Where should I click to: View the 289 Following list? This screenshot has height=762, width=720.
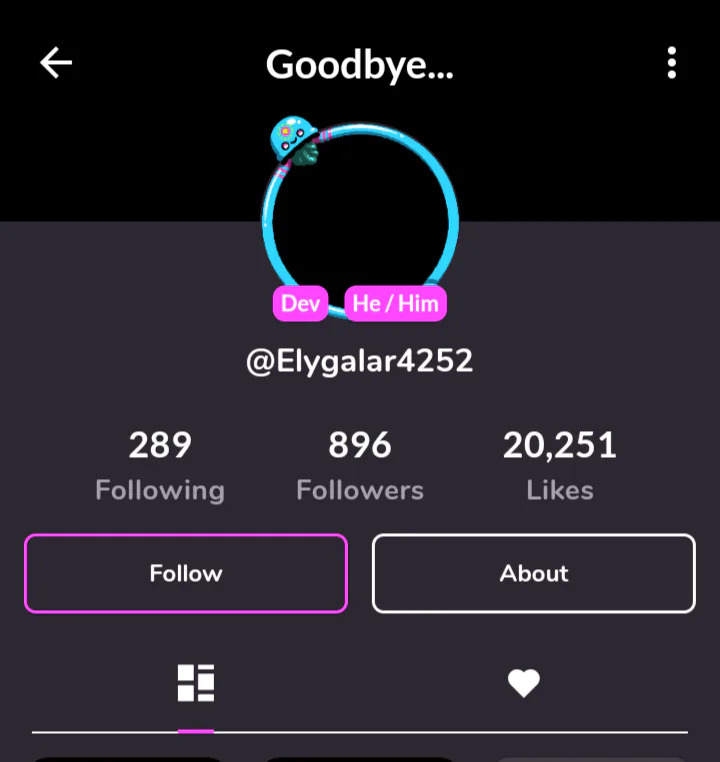pos(160,465)
